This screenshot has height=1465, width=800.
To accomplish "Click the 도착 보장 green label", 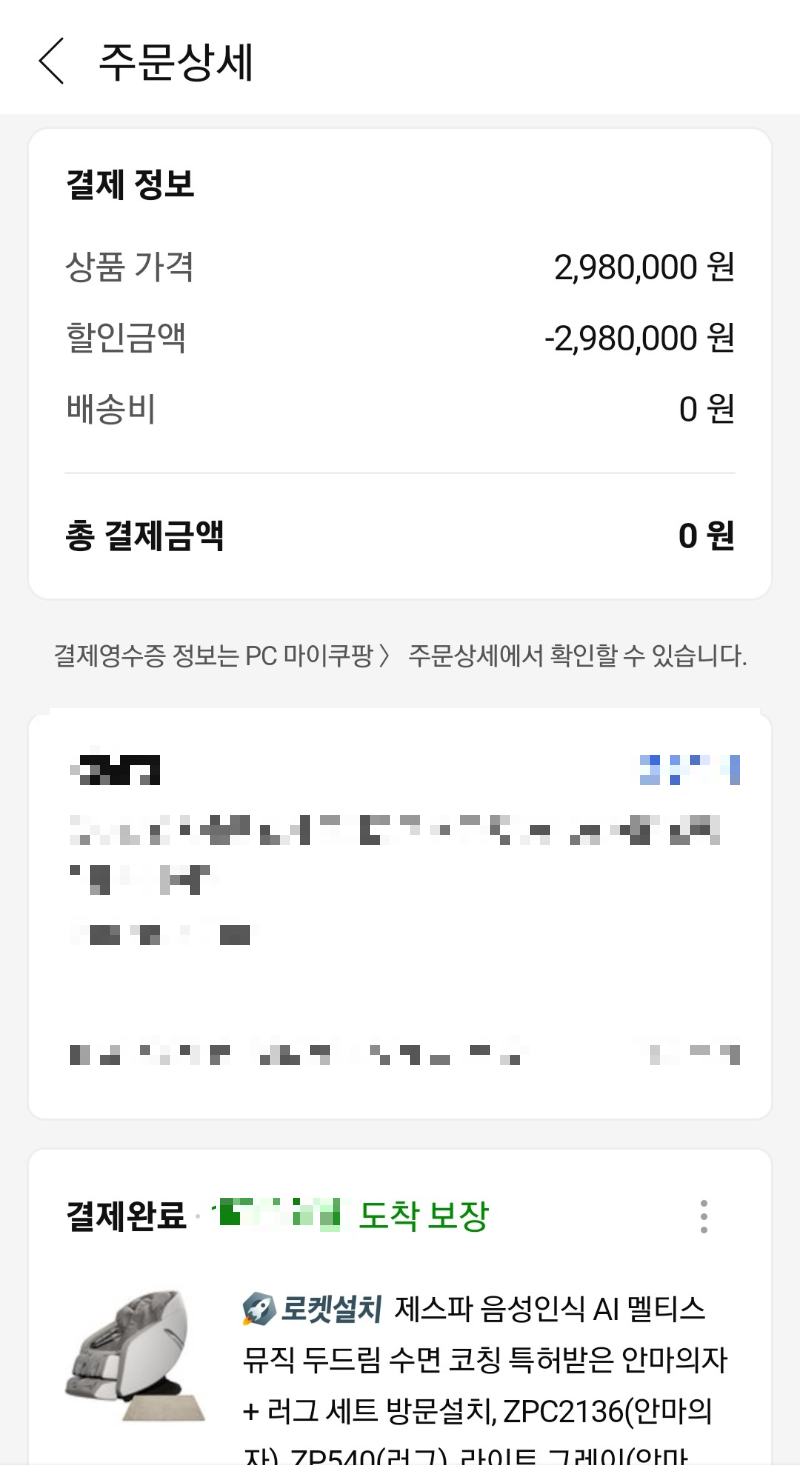I will tap(426, 1215).
